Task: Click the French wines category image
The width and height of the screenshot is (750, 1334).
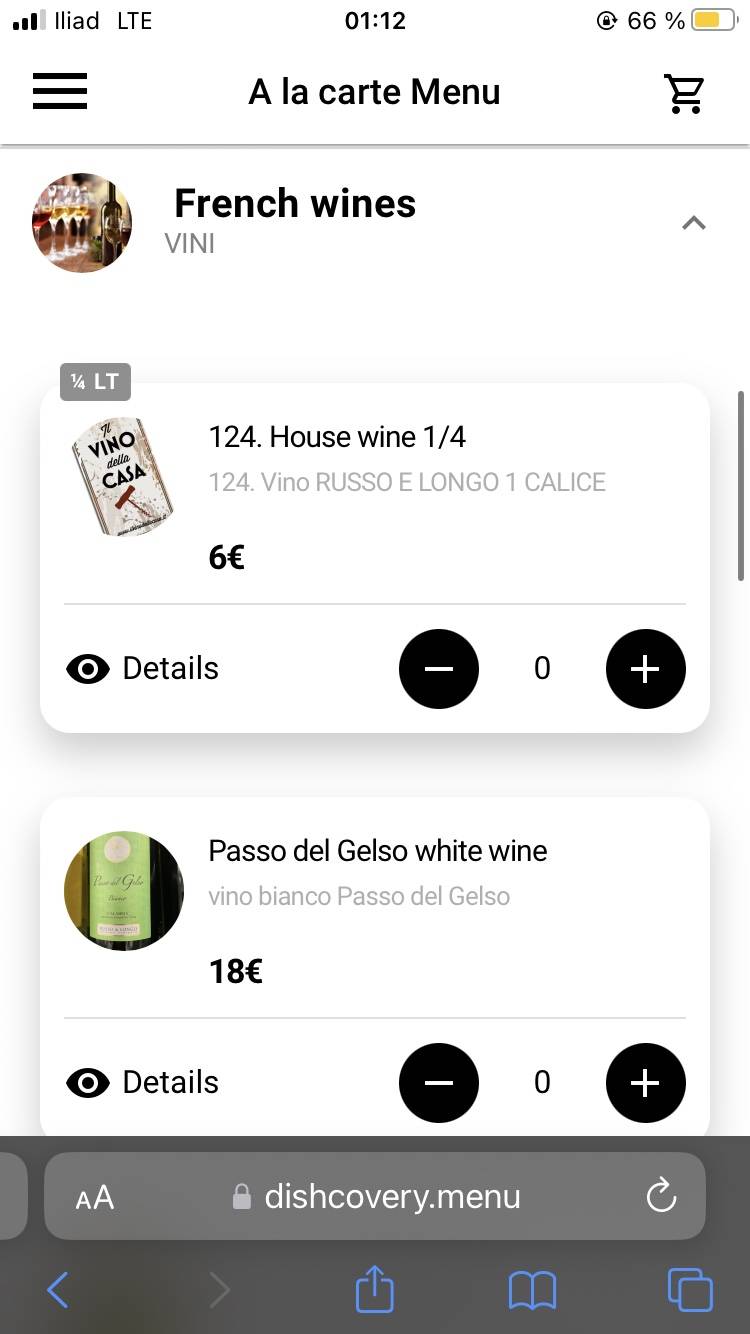Action: [x=81, y=223]
